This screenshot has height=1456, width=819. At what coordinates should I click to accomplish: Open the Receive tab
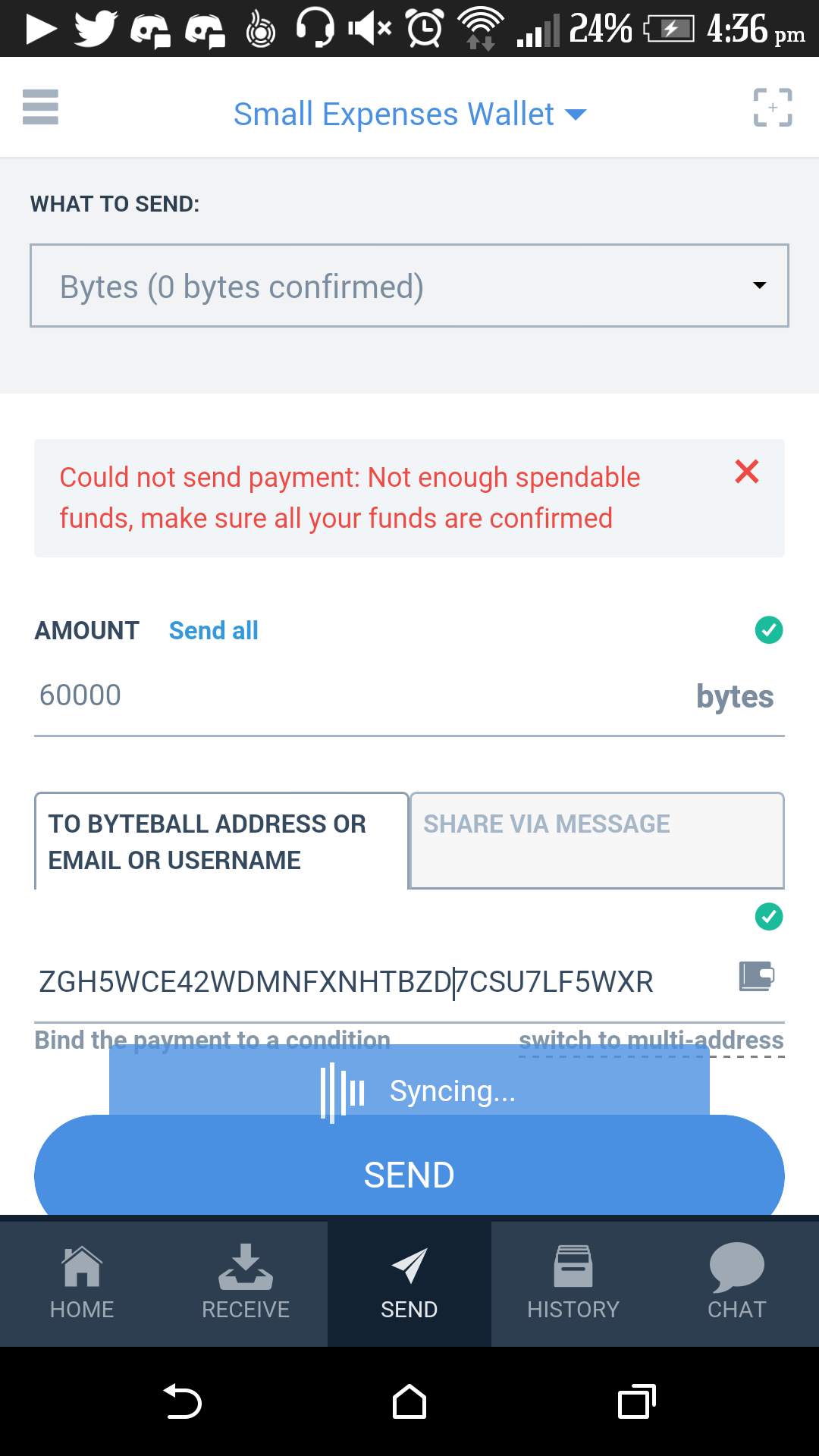tap(246, 1283)
